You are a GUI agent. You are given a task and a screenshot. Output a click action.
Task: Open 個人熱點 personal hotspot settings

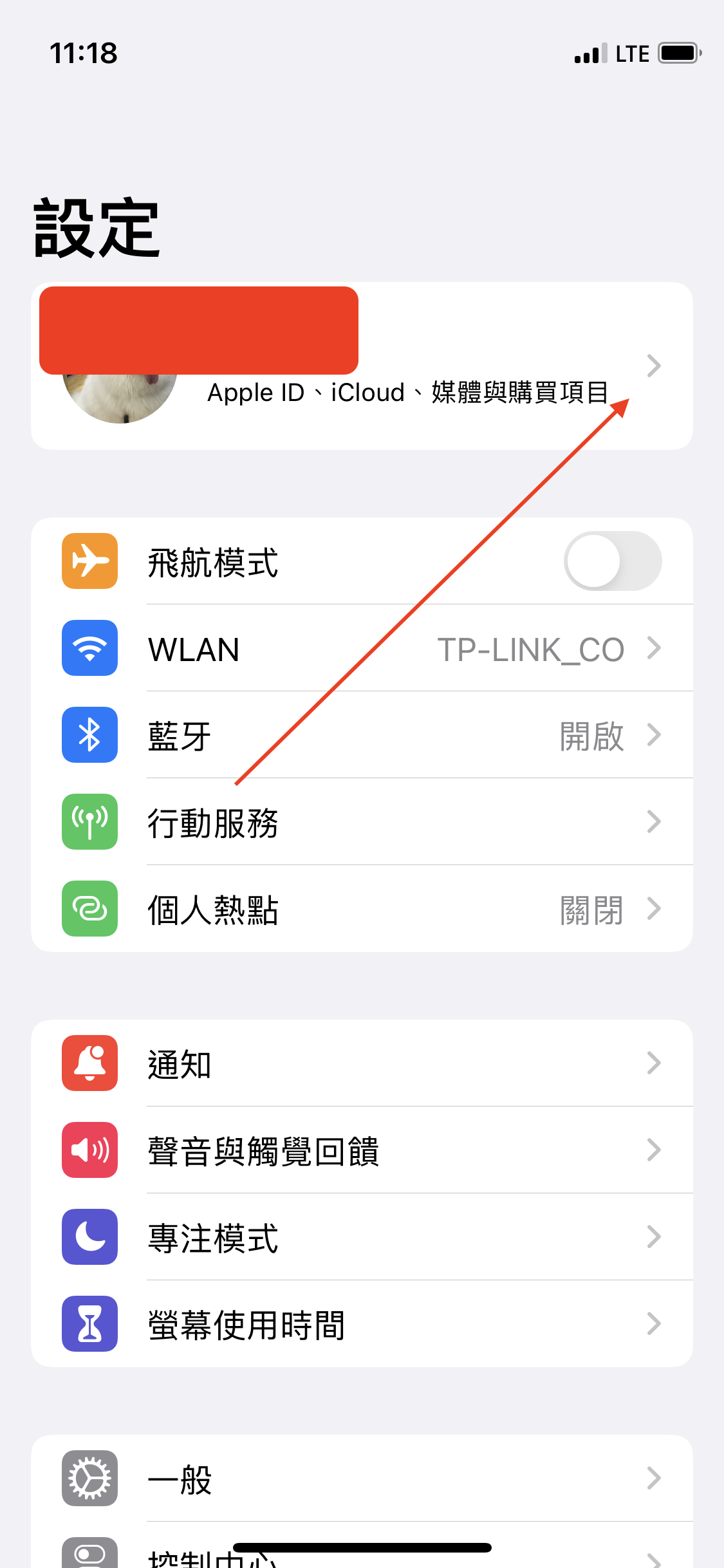pos(360,909)
